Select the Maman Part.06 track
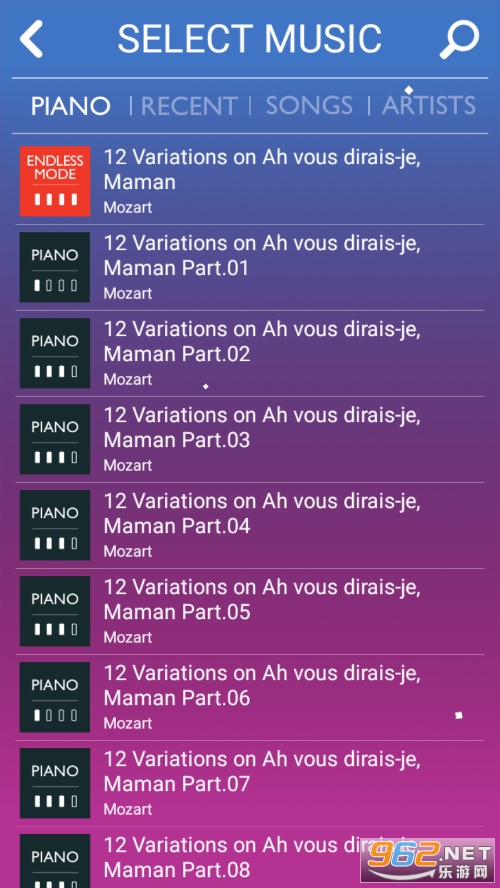500x888 pixels. point(250,698)
